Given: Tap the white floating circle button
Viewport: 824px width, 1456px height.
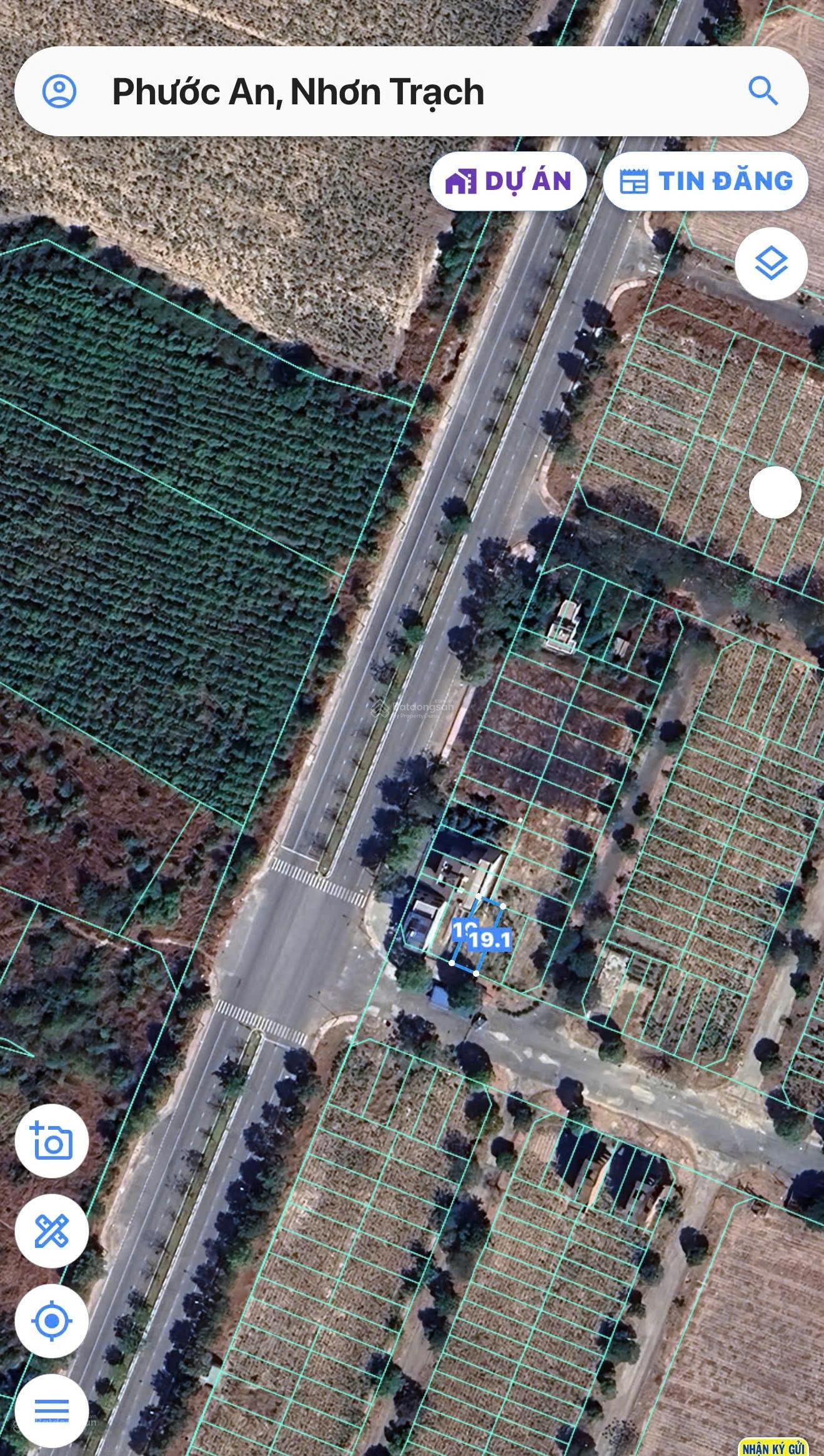Looking at the screenshot, I should tap(775, 492).
